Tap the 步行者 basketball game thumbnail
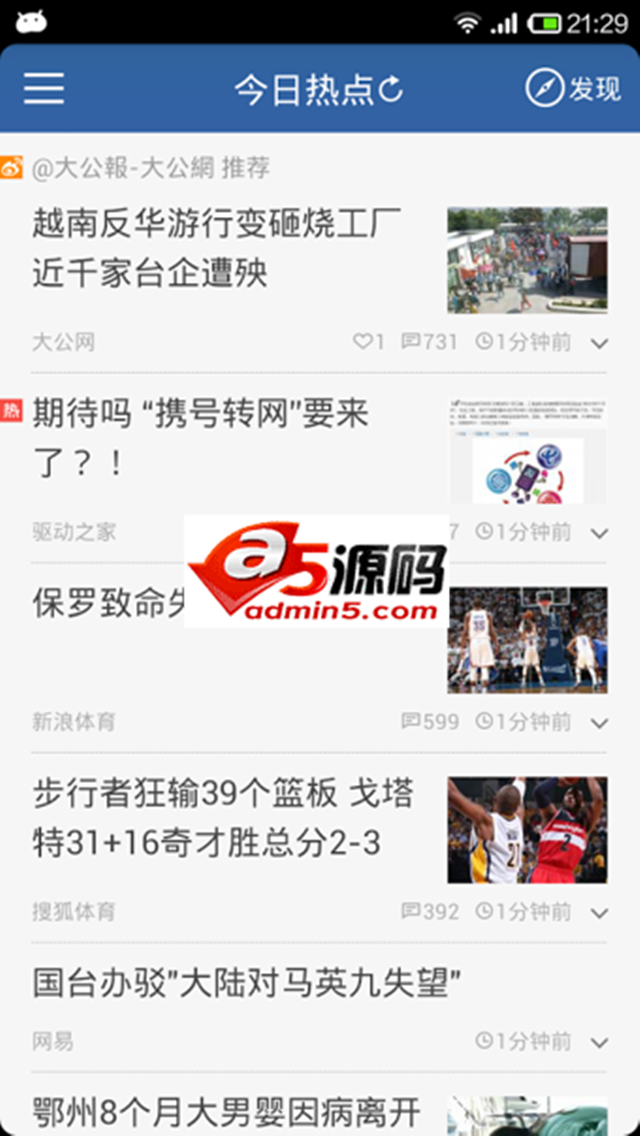This screenshot has height=1136, width=640. [x=527, y=830]
